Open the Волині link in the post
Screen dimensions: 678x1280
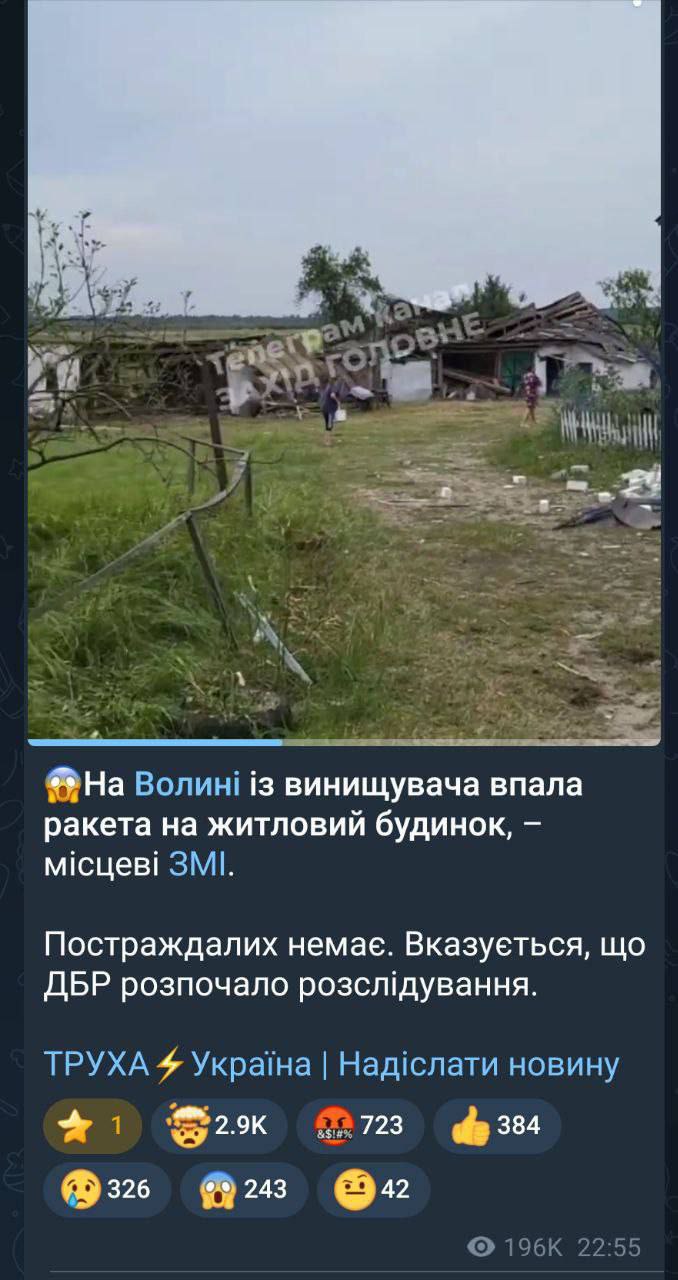click(187, 785)
